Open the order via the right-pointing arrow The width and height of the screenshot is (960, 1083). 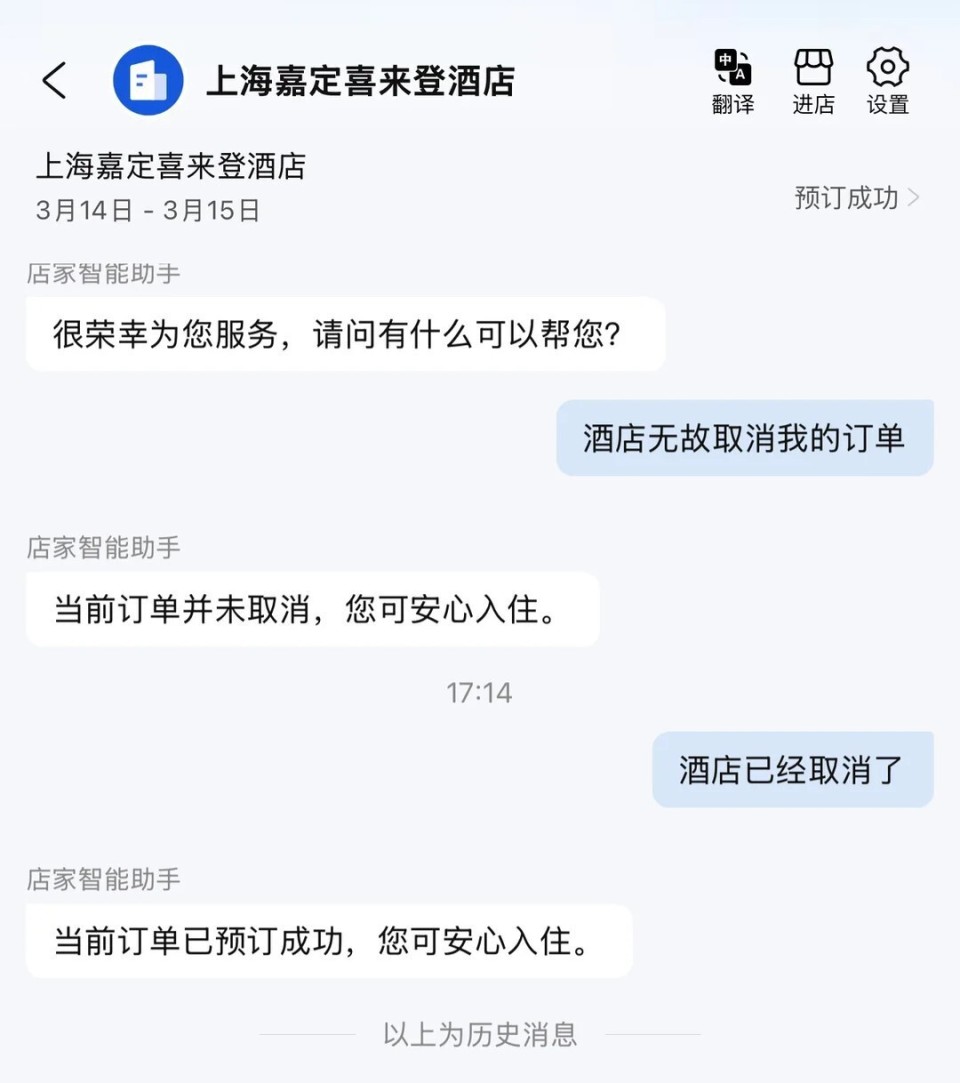[x=915, y=197]
